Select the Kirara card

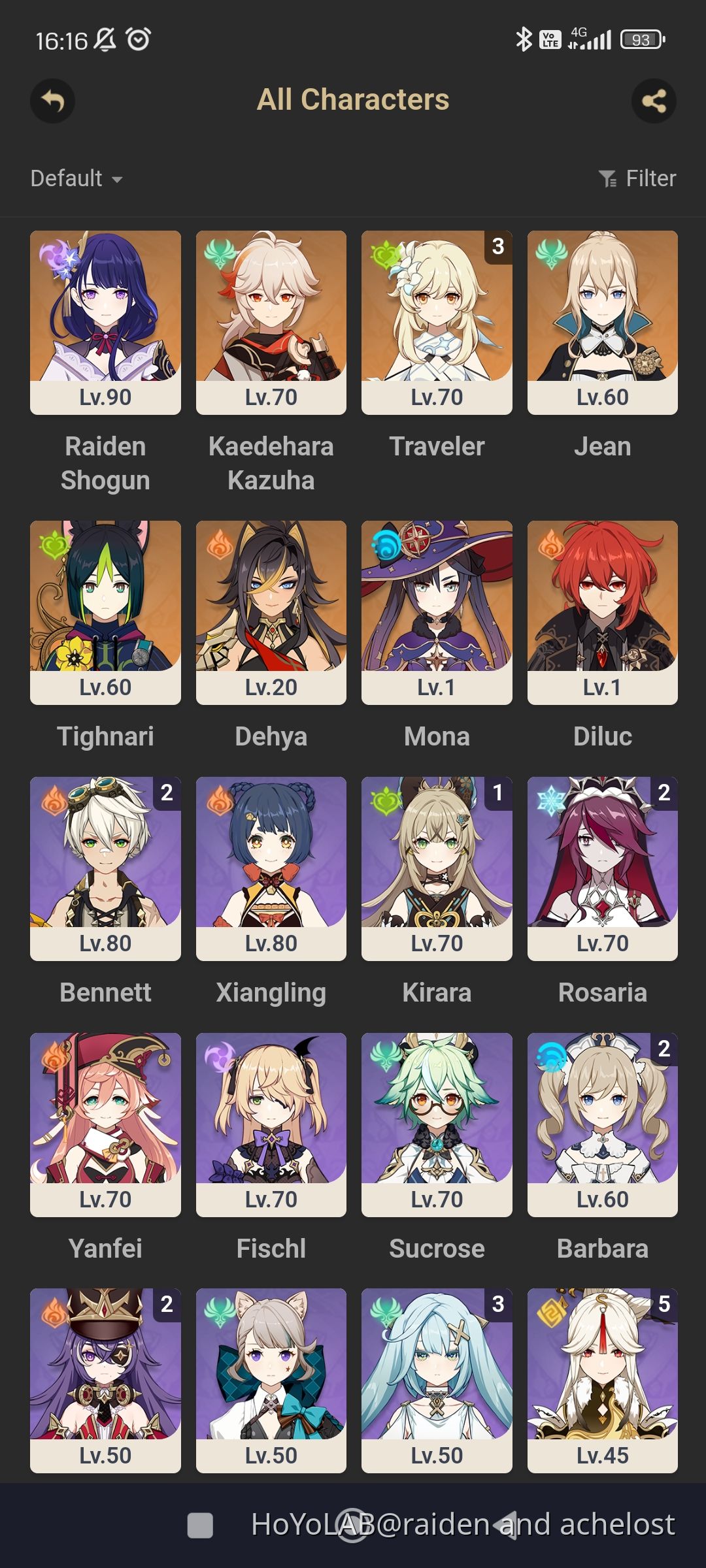[437, 868]
